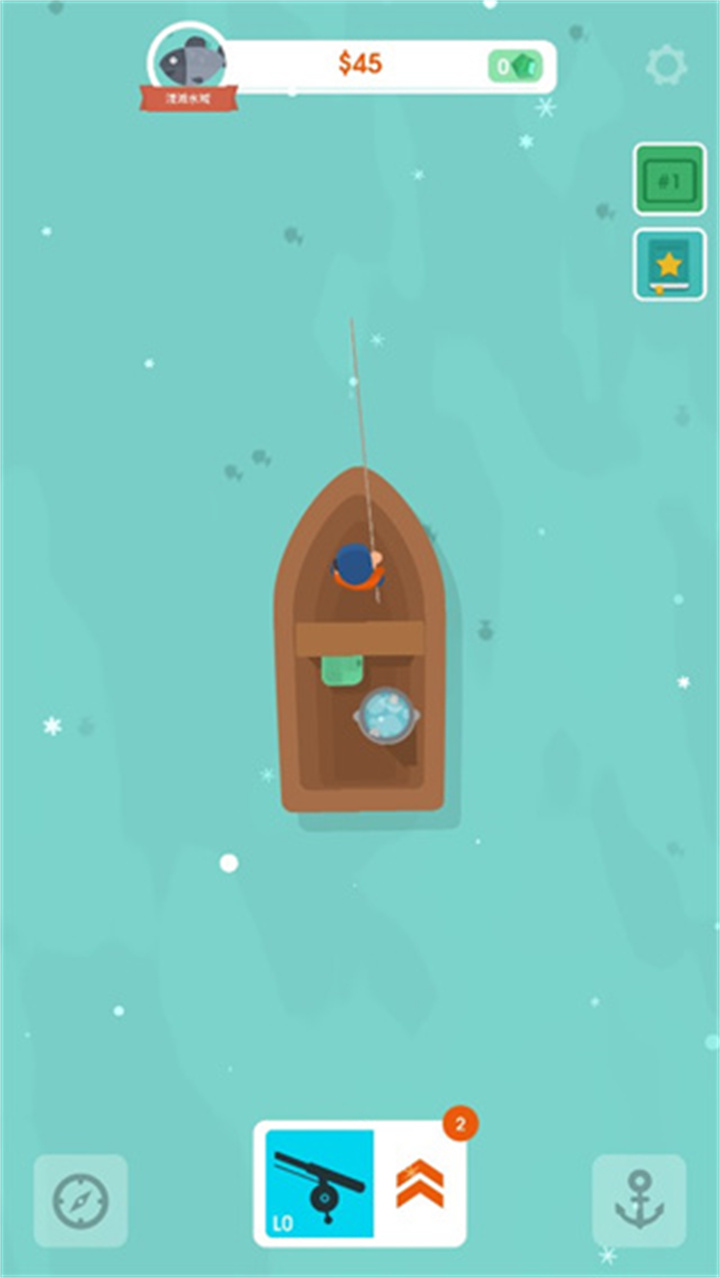Open the star collection book
This screenshot has width=720, height=1278.
(x=669, y=264)
